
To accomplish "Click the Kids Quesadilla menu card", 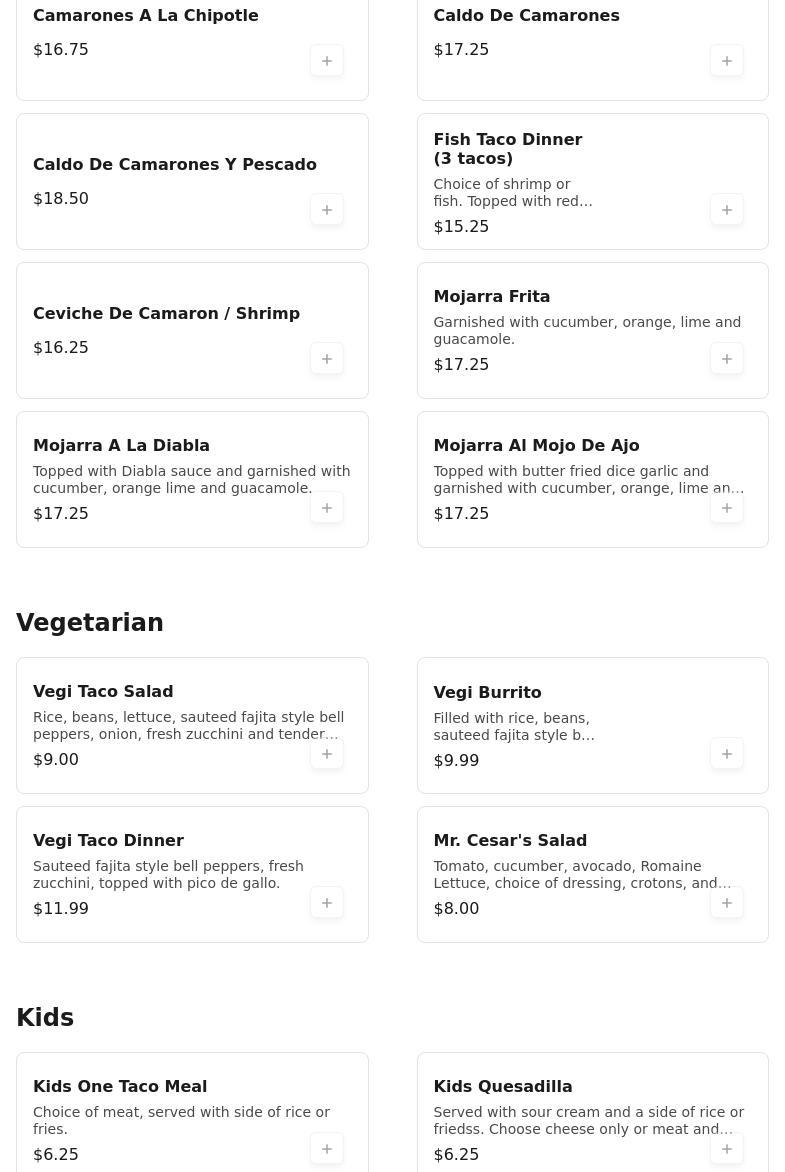I will (x=592, y=1112).
